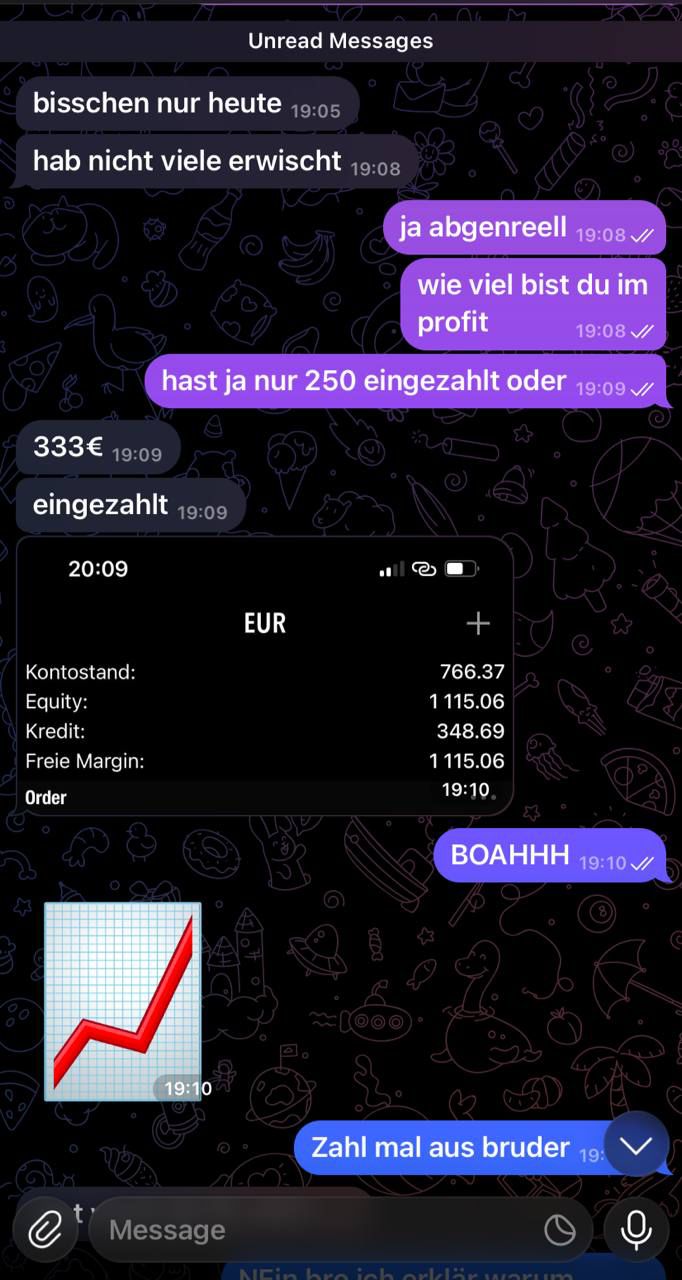Image resolution: width=682 pixels, height=1280 pixels.
Task: Tap the paperclip attach icon
Action: [x=45, y=1230]
